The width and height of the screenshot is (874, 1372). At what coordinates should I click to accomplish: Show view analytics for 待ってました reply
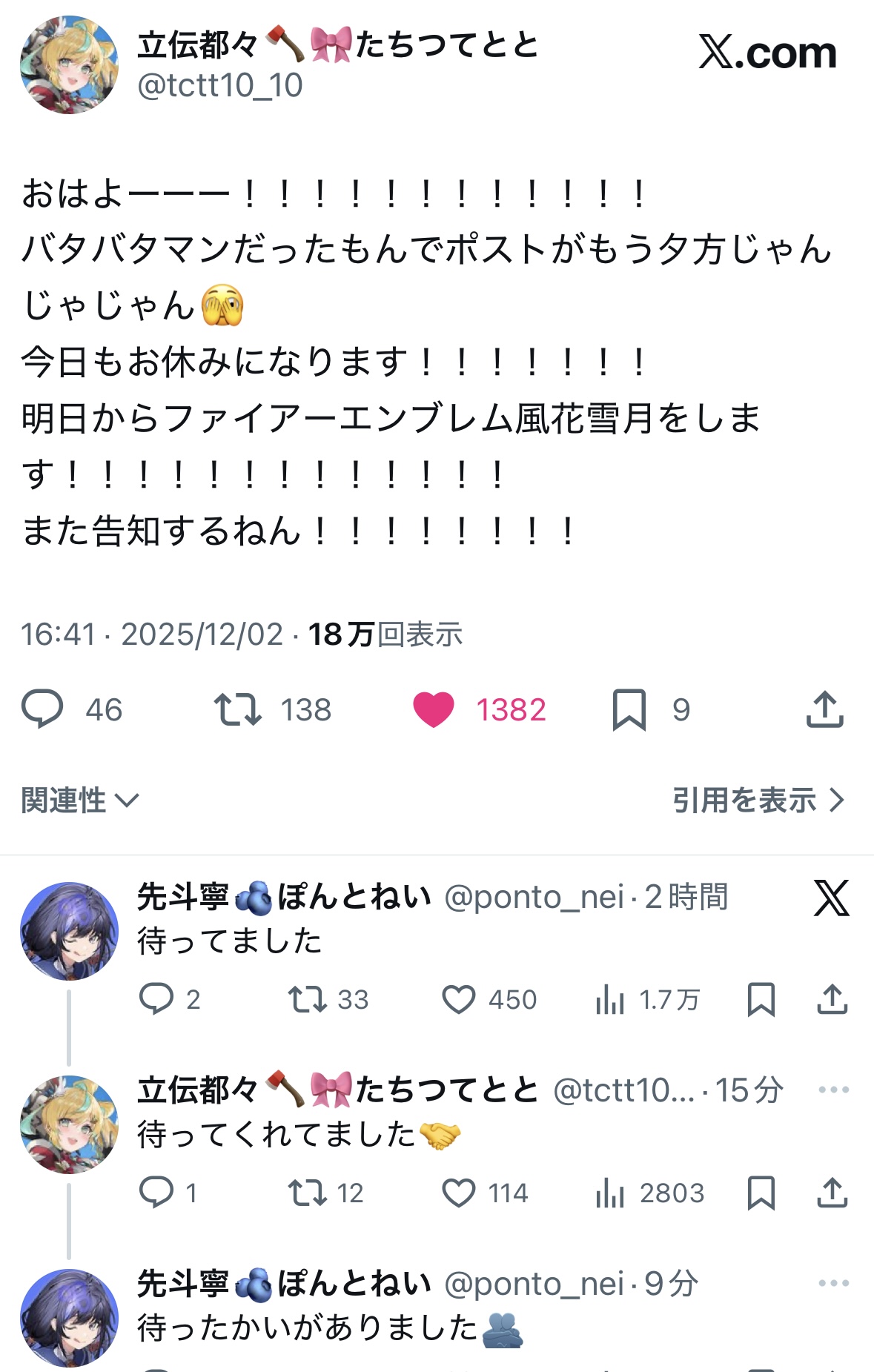point(610,999)
